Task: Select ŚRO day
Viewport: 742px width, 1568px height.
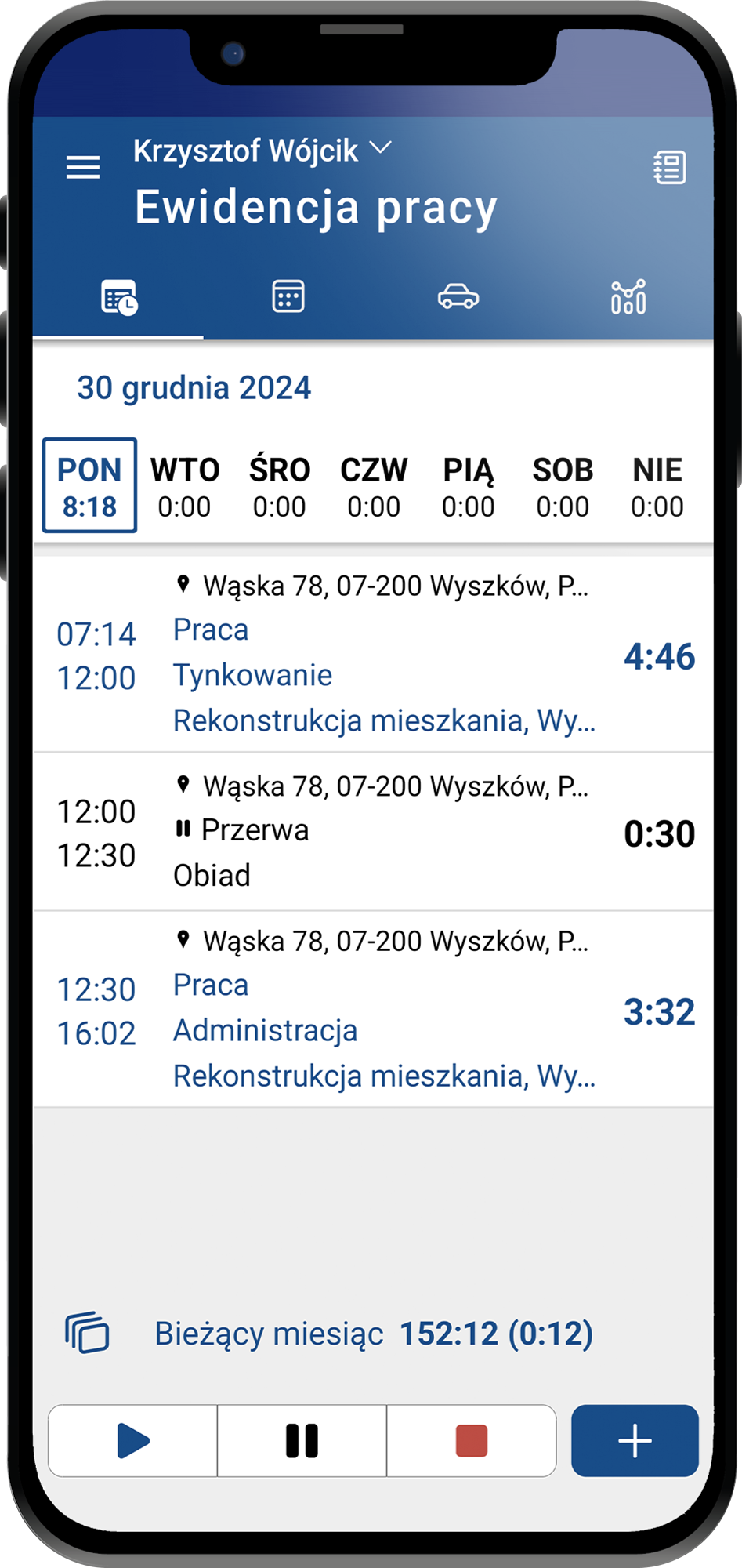Action: pyautogui.click(x=280, y=487)
